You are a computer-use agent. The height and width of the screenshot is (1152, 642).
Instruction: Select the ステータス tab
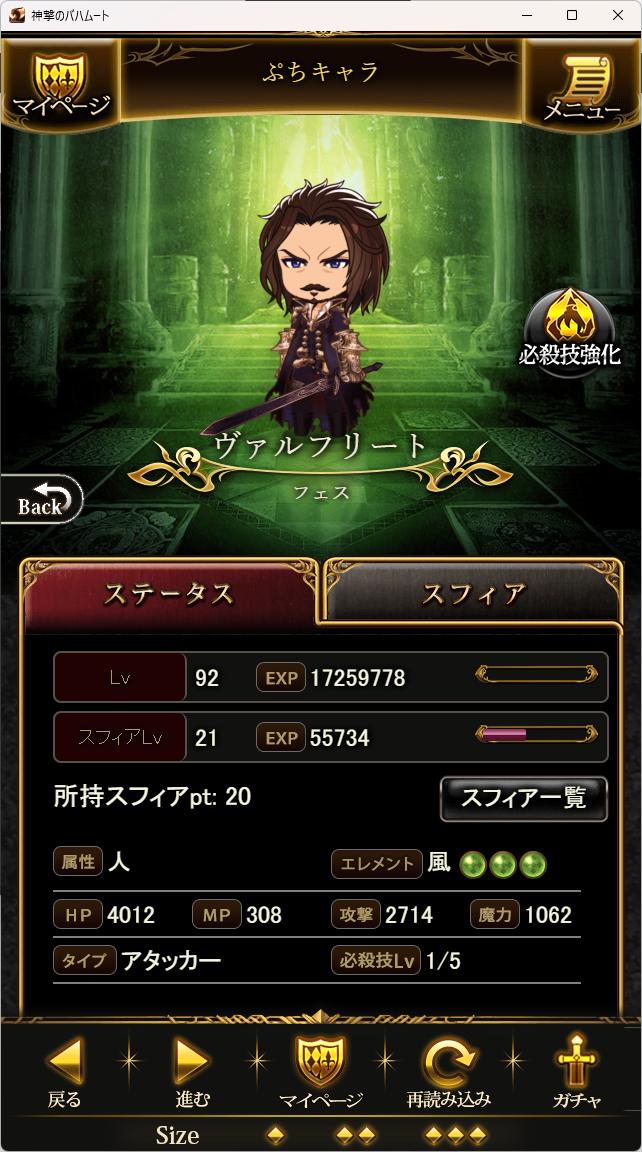click(168, 593)
